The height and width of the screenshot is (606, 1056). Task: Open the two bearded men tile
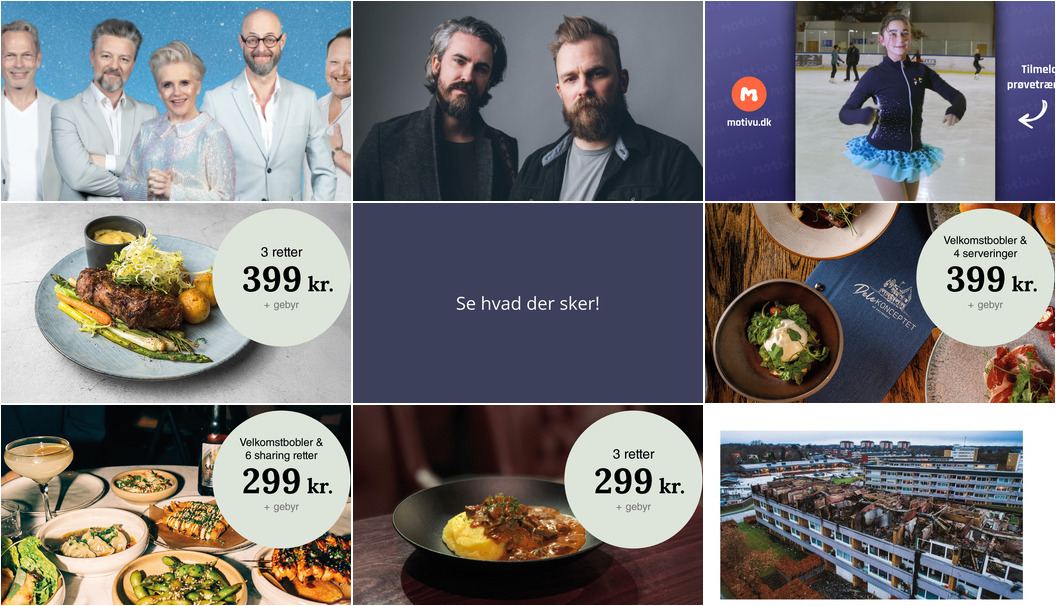[x=528, y=100]
